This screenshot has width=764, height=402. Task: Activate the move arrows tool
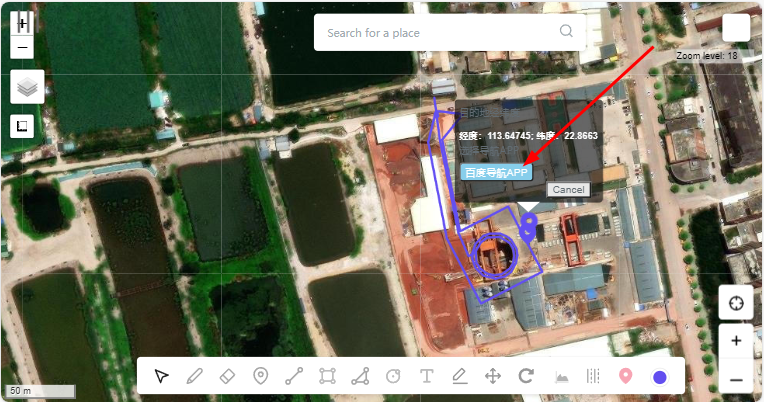(492, 376)
